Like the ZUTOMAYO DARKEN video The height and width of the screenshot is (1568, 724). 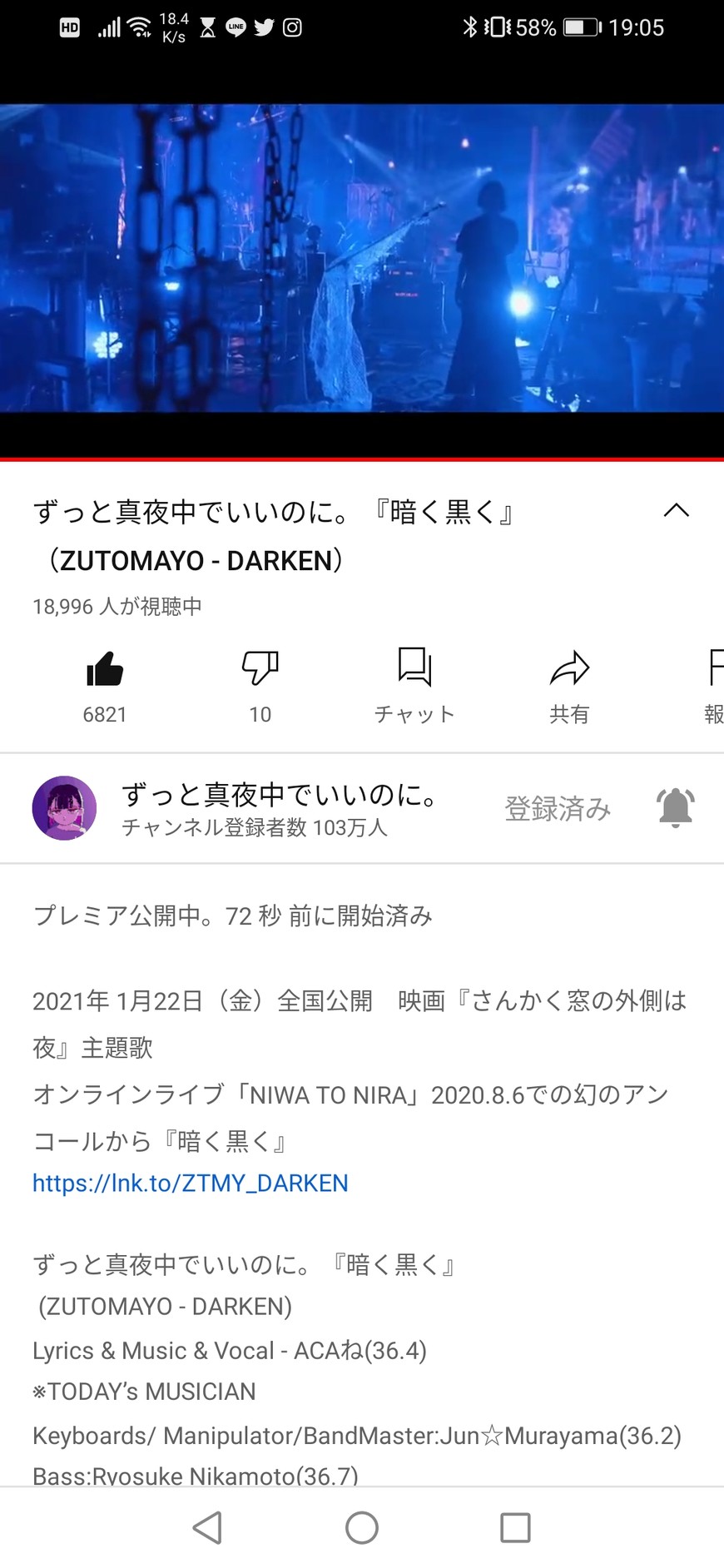click(105, 670)
